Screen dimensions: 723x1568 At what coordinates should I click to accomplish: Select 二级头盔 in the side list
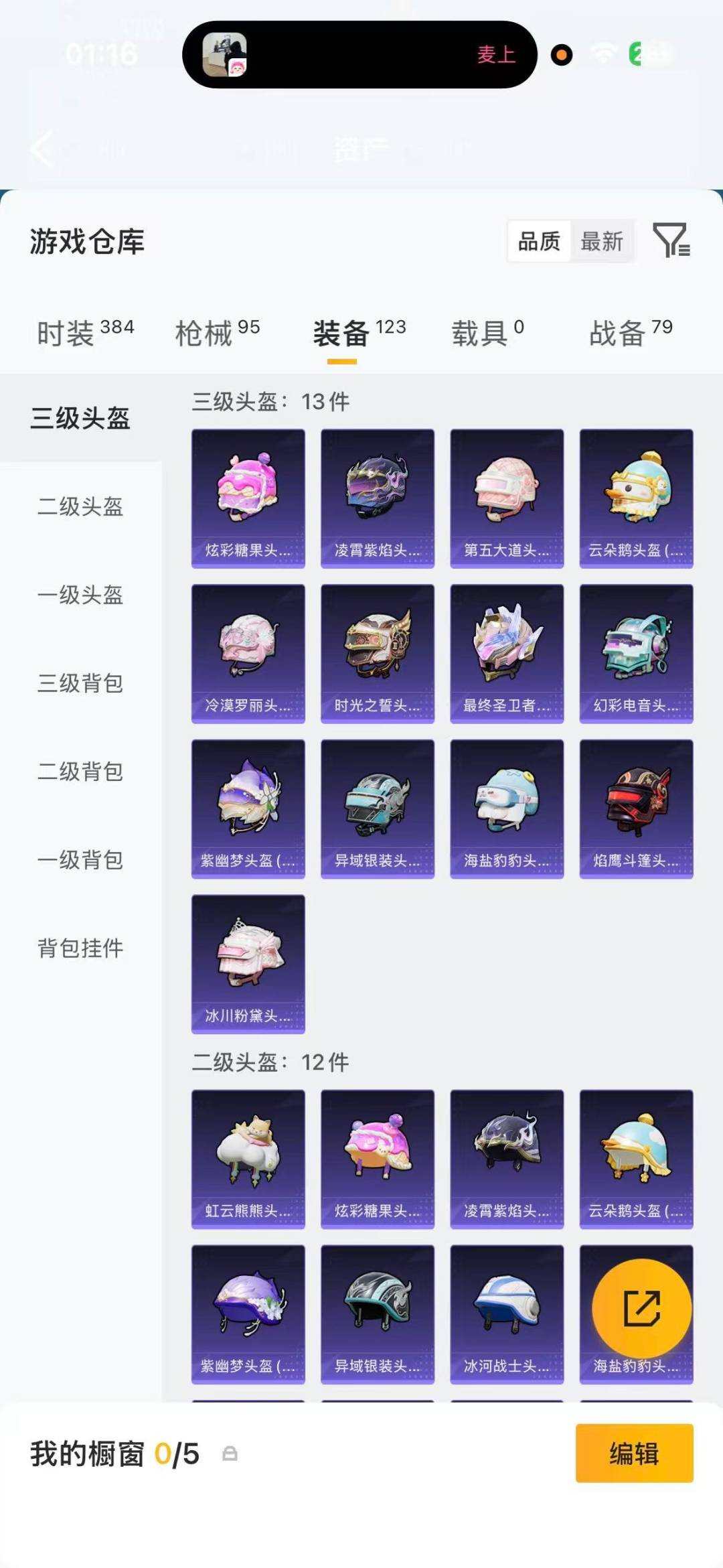(x=80, y=506)
